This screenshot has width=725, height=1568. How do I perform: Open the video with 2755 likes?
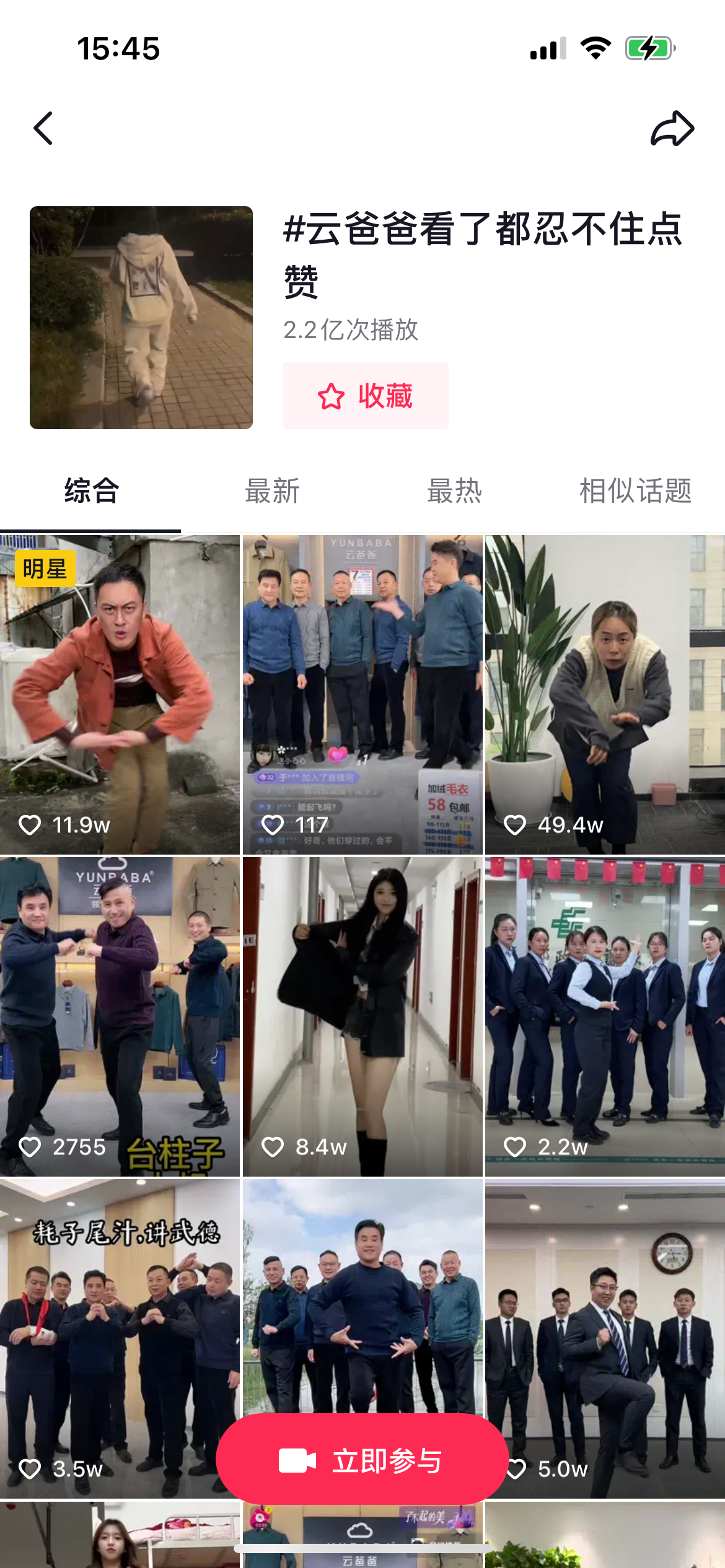pyautogui.click(x=120, y=1016)
